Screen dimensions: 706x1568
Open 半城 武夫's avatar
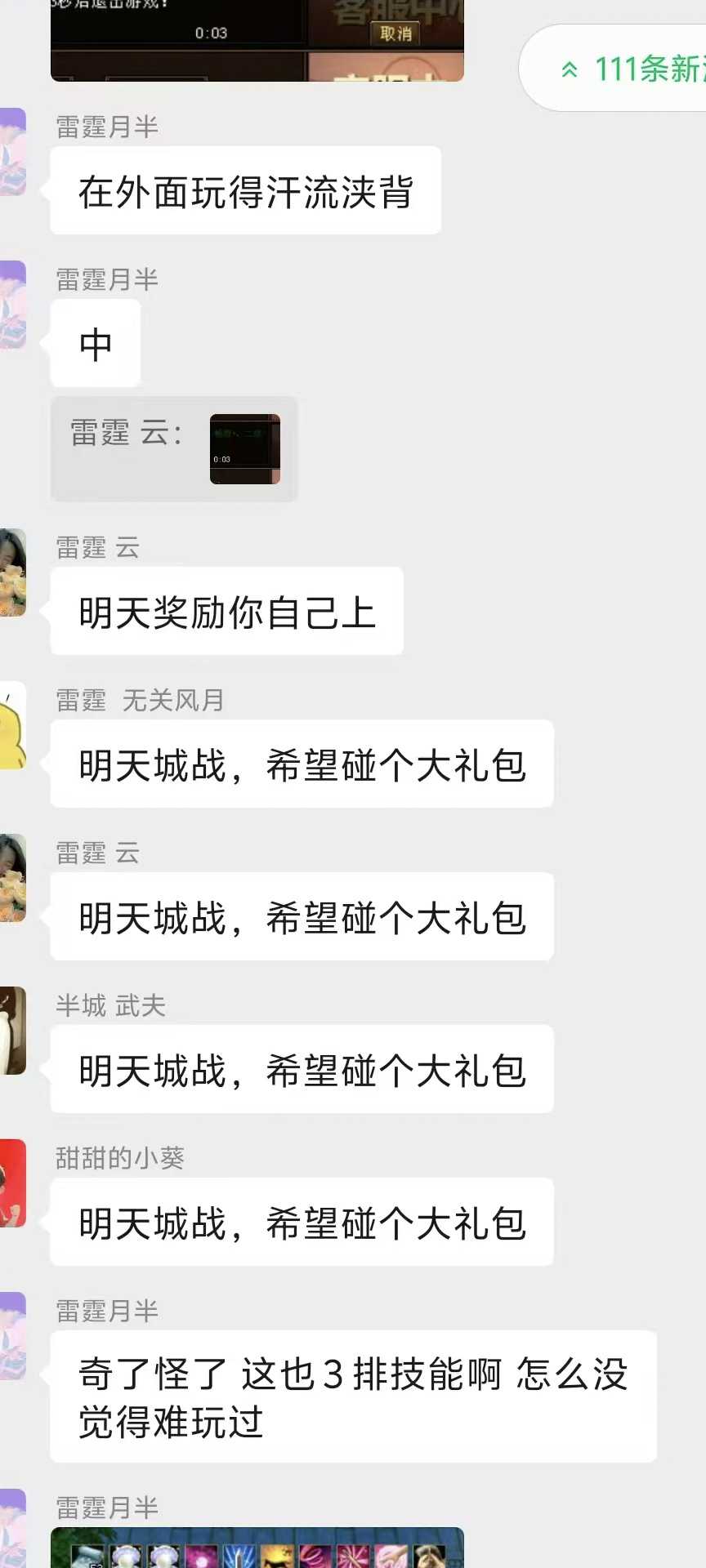tap(11, 1031)
